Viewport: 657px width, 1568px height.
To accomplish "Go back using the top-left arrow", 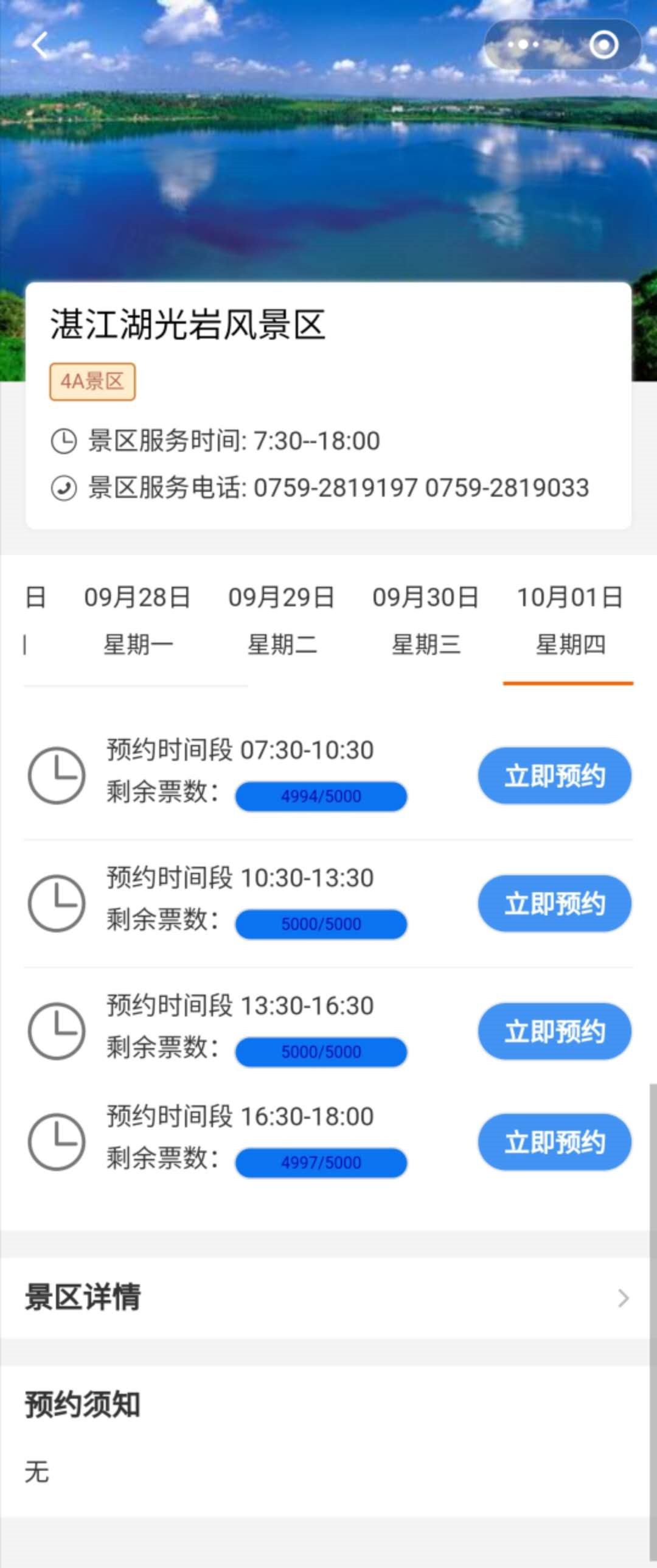I will click(x=40, y=45).
